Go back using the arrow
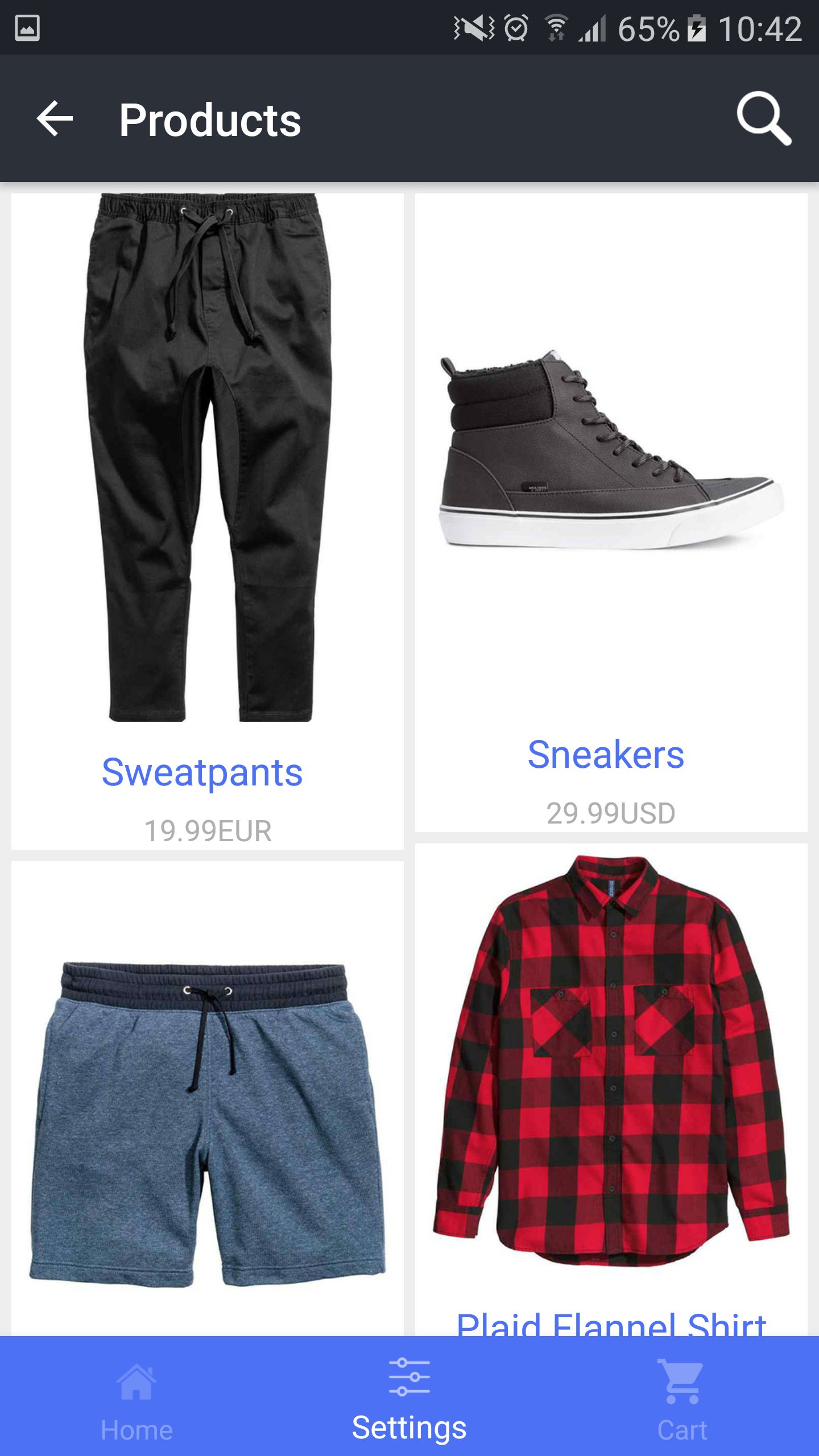The image size is (819, 1456). pyautogui.click(x=55, y=119)
